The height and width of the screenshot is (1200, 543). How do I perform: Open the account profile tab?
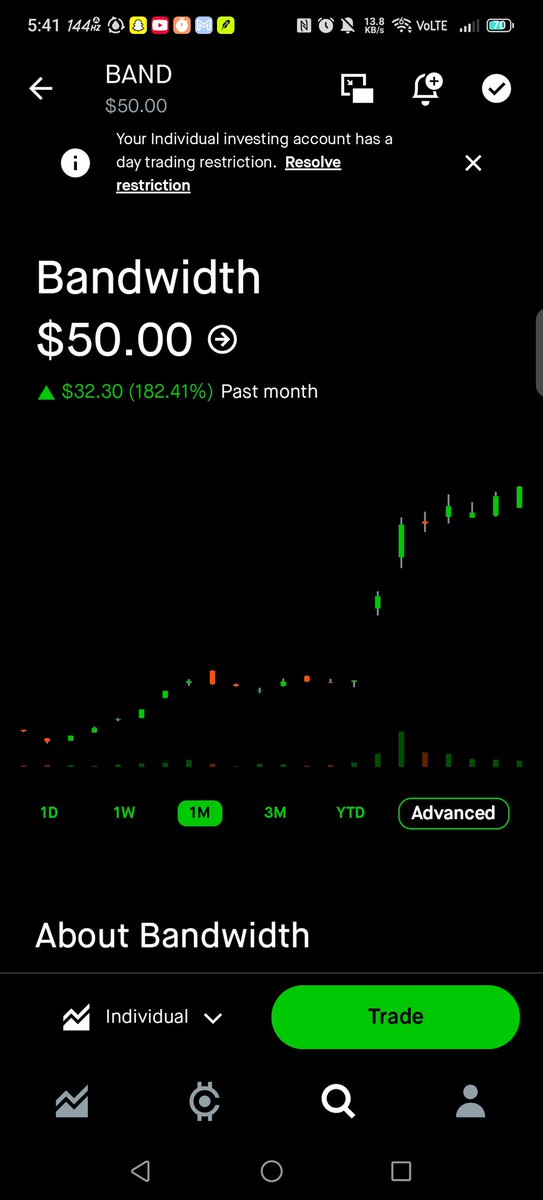tap(470, 1102)
